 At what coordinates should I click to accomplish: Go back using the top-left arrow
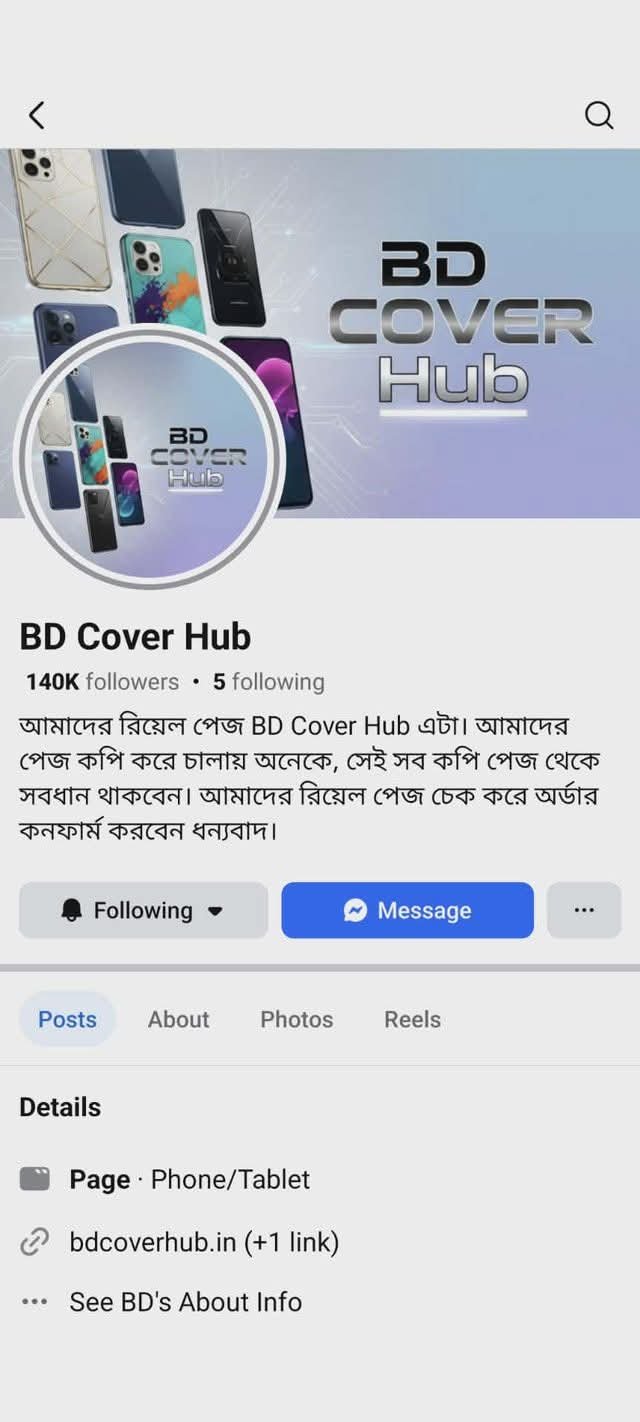[36, 116]
